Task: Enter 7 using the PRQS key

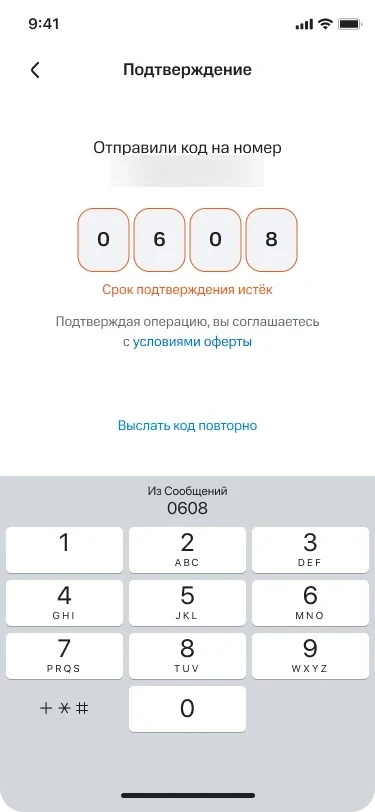Action: (x=64, y=656)
